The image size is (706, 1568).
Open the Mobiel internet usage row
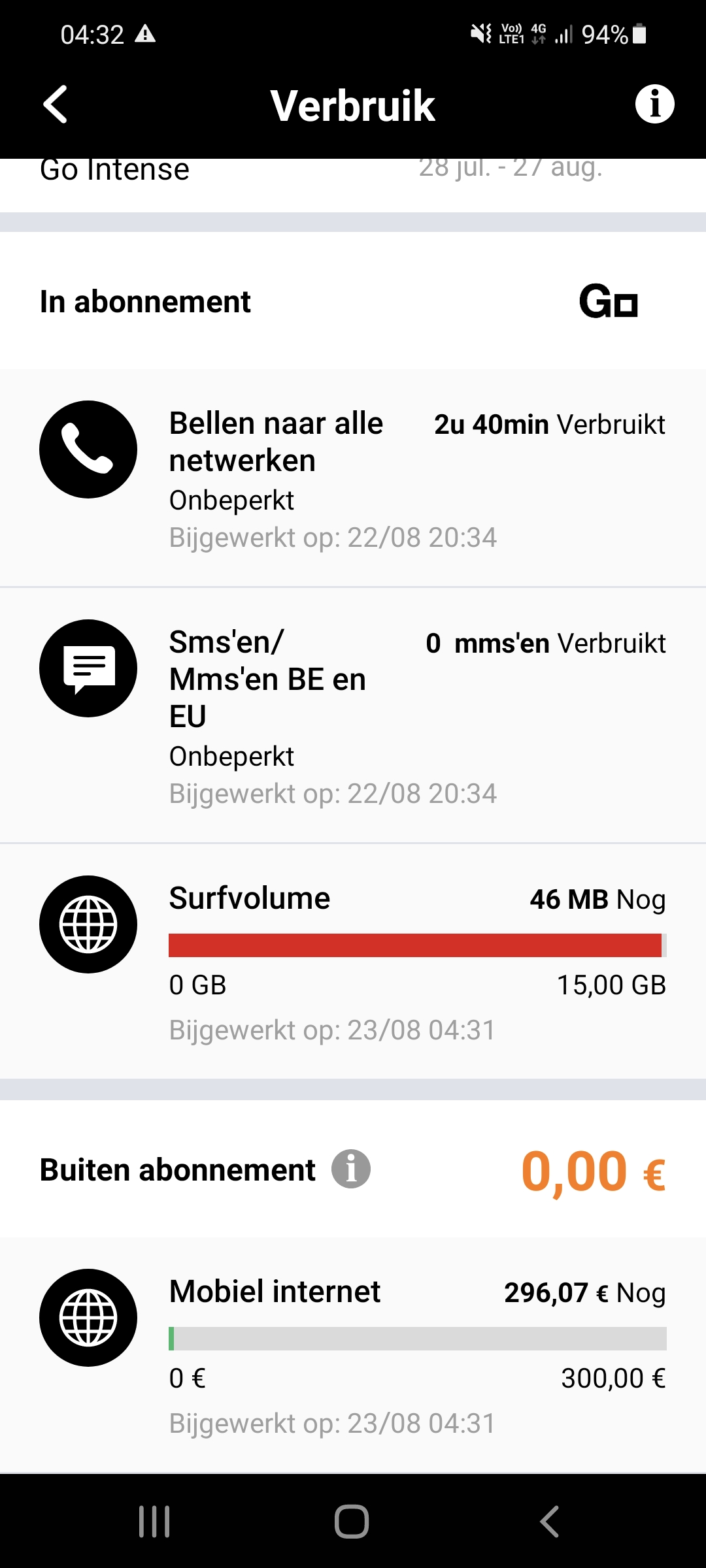pyautogui.click(x=353, y=1355)
